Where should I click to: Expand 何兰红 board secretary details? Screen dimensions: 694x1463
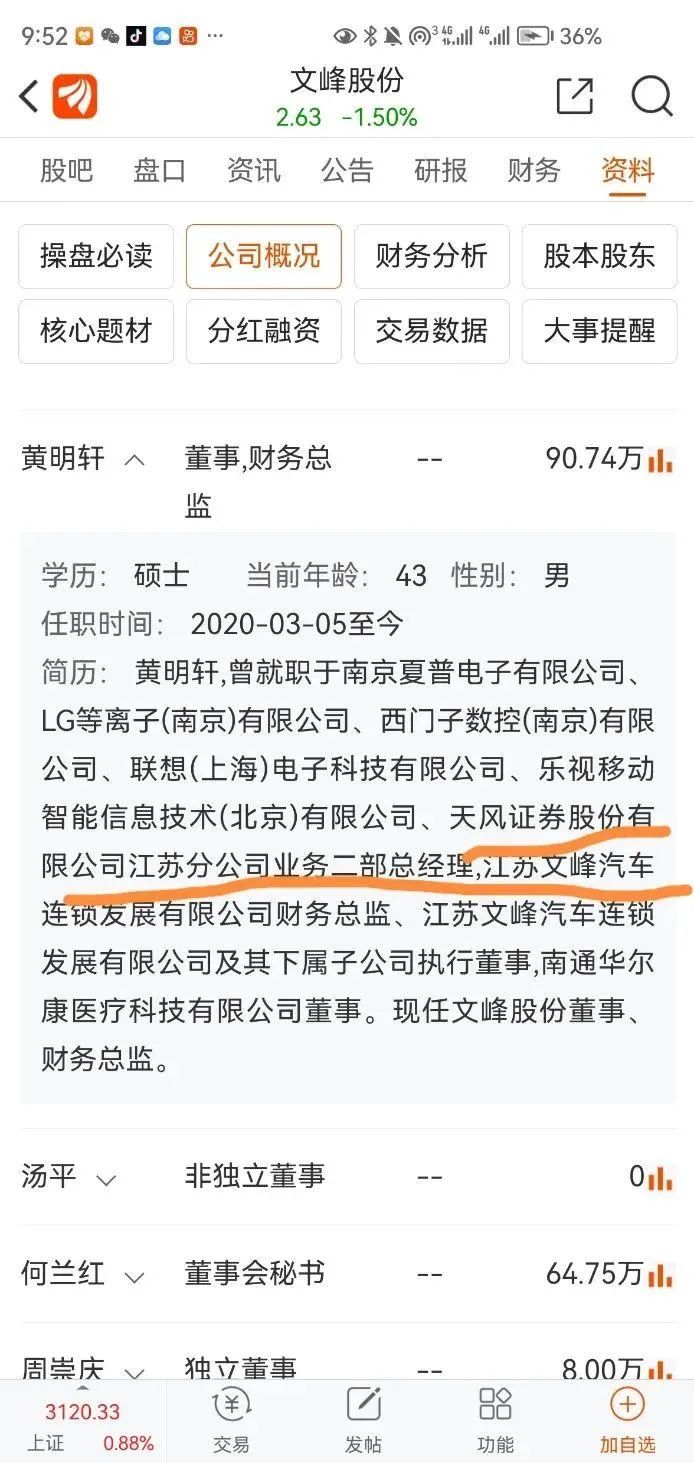(134, 1275)
